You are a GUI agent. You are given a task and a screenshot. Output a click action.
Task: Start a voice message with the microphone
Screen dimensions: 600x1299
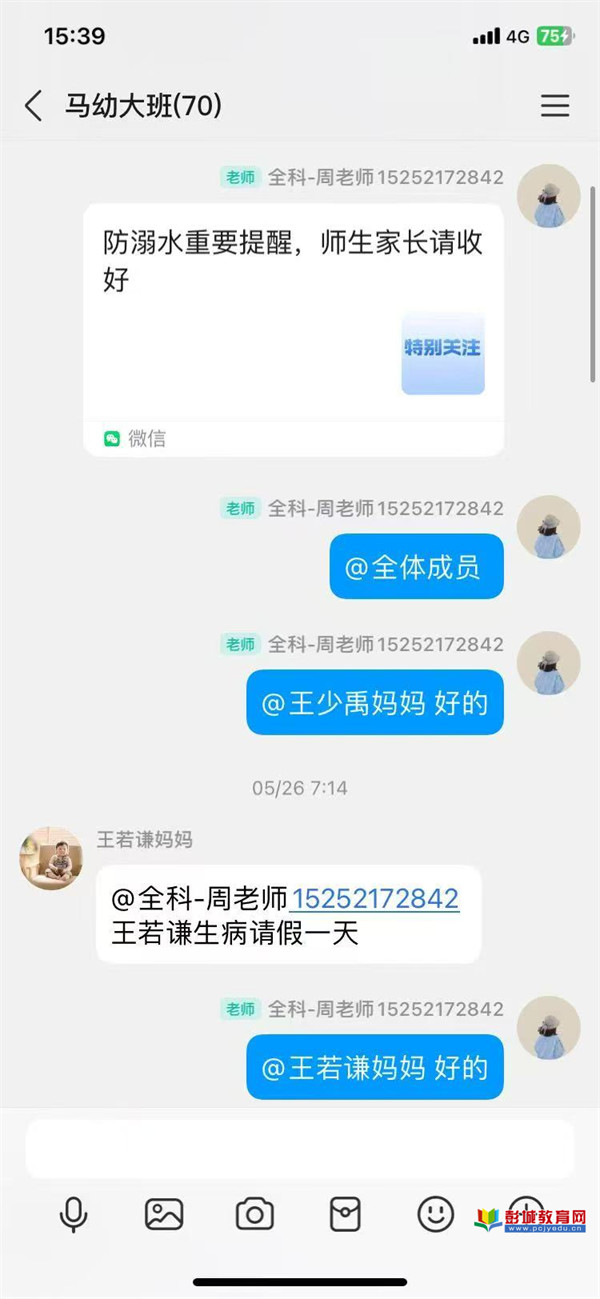73,1214
